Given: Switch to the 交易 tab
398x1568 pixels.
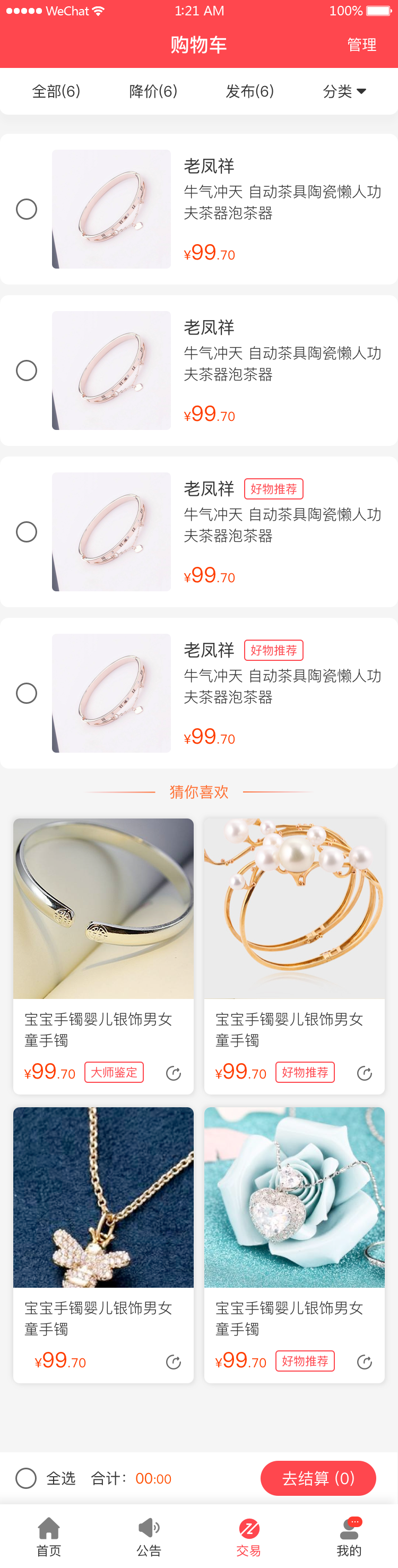Looking at the screenshot, I should pyautogui.click(x=249, y=1536).
